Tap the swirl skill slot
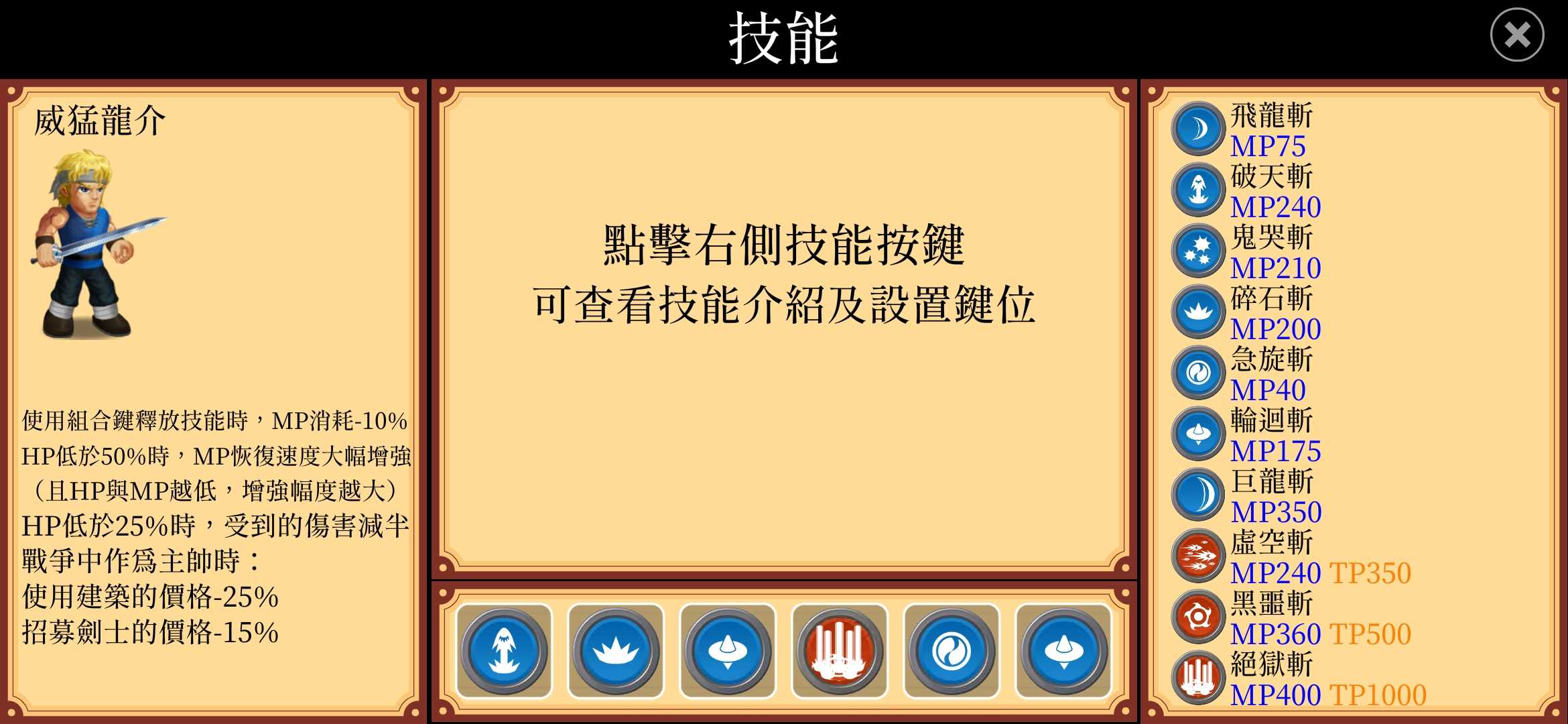1568x724 pixels. pos(951,651)
